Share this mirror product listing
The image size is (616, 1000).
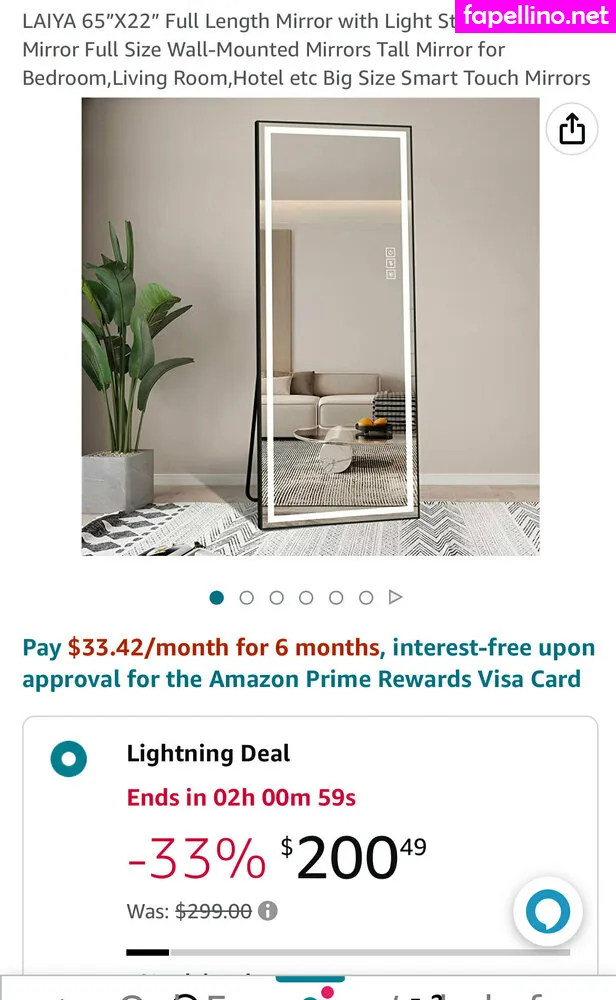pyautogui.click(x=572, y=129)
